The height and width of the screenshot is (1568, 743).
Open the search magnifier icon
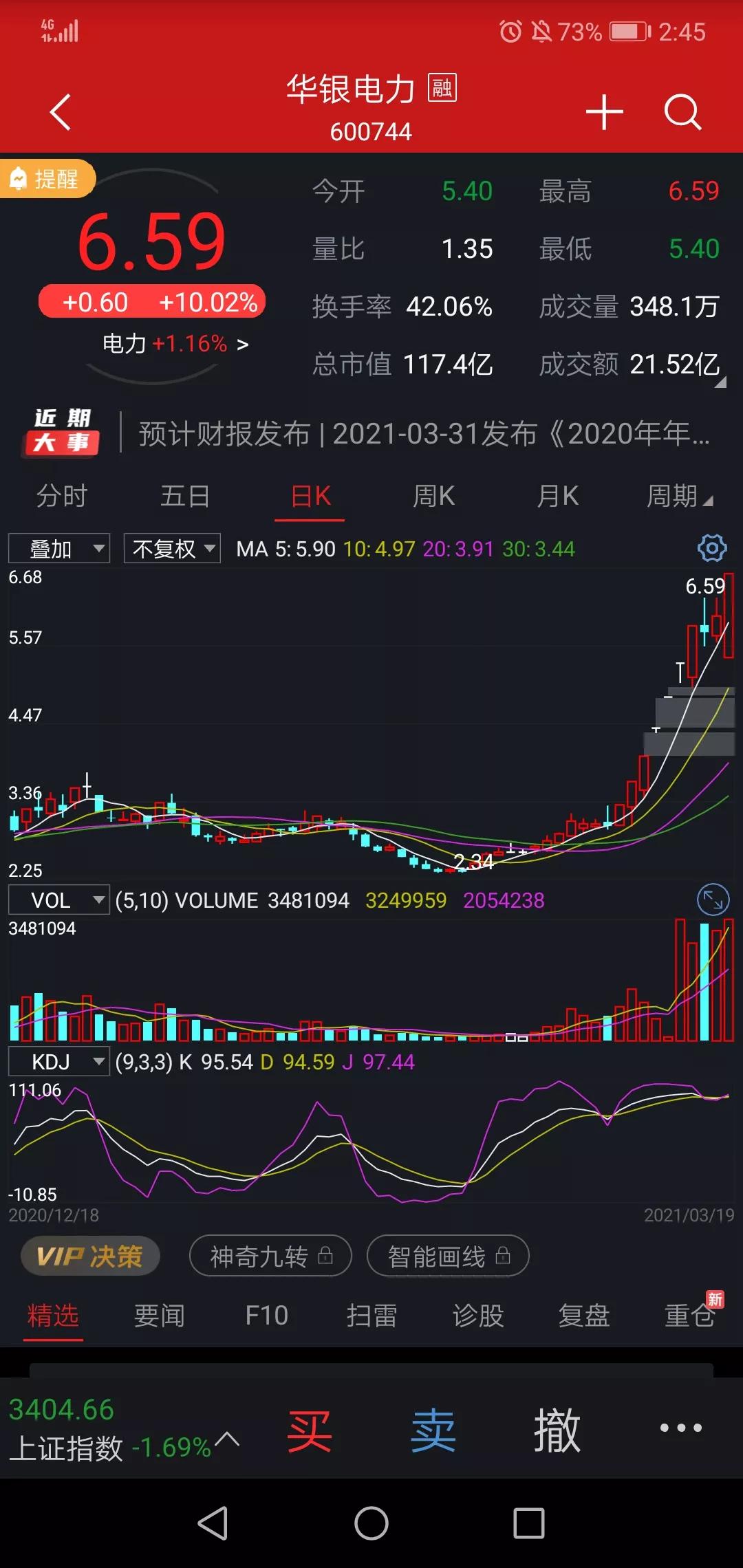pyautogui.click(x=682, y=112)
